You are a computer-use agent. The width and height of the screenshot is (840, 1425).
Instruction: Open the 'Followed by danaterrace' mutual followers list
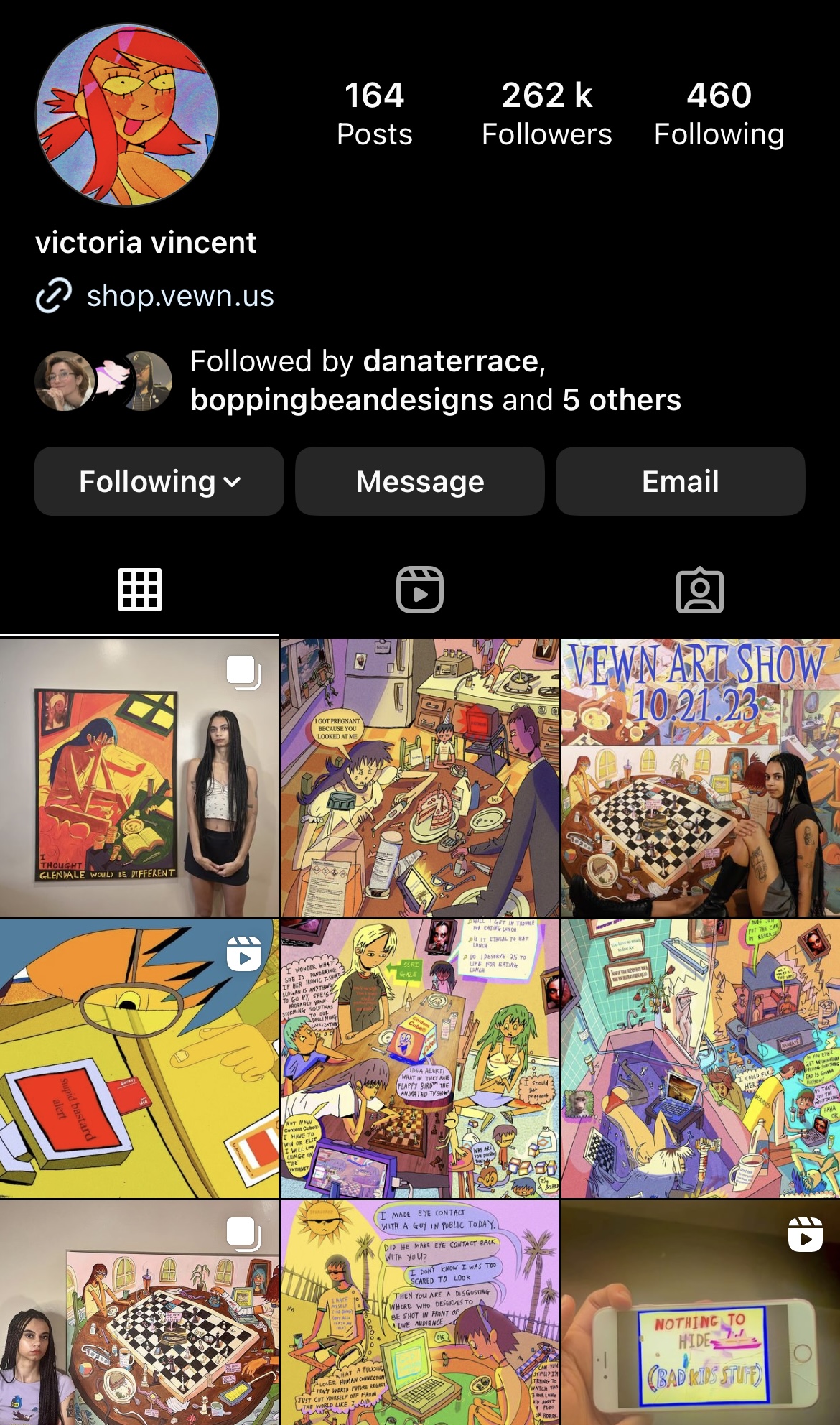[x=434, y=381]
